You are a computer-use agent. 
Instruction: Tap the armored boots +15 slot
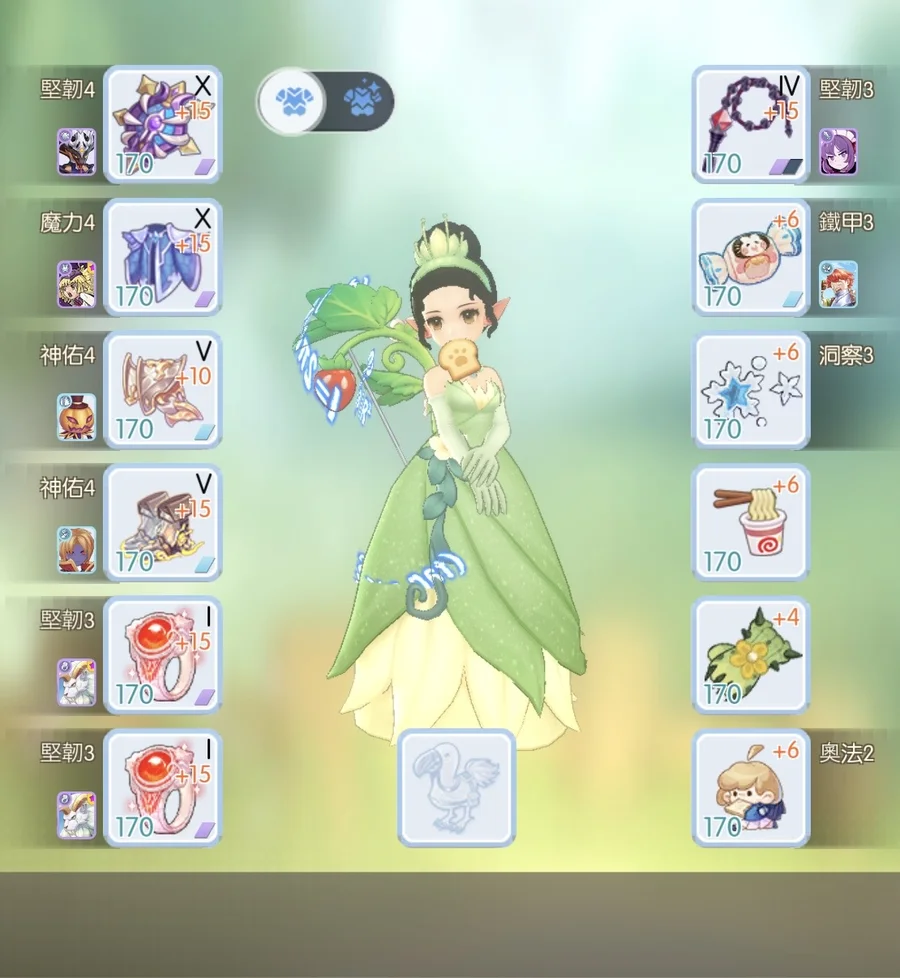click(163, 523)
